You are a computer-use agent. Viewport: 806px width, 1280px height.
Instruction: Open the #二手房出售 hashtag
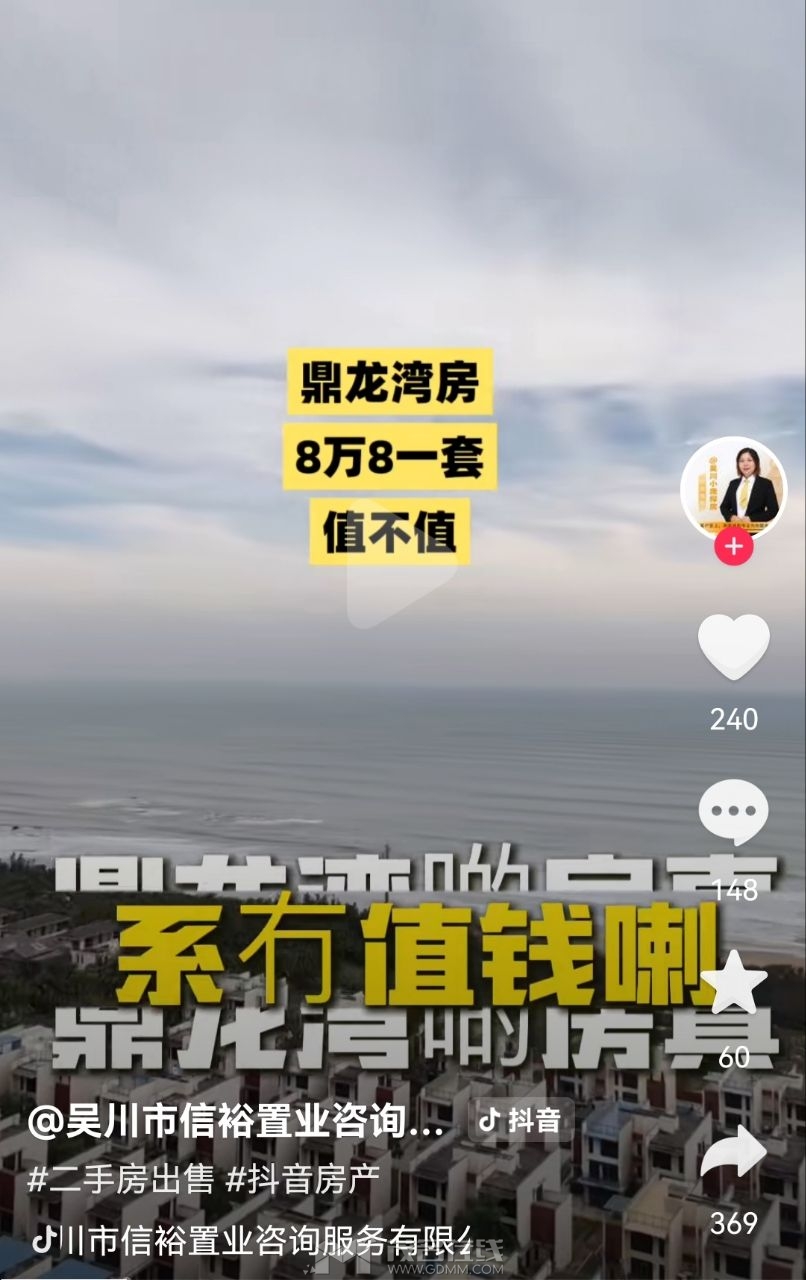pos(120,1179)
